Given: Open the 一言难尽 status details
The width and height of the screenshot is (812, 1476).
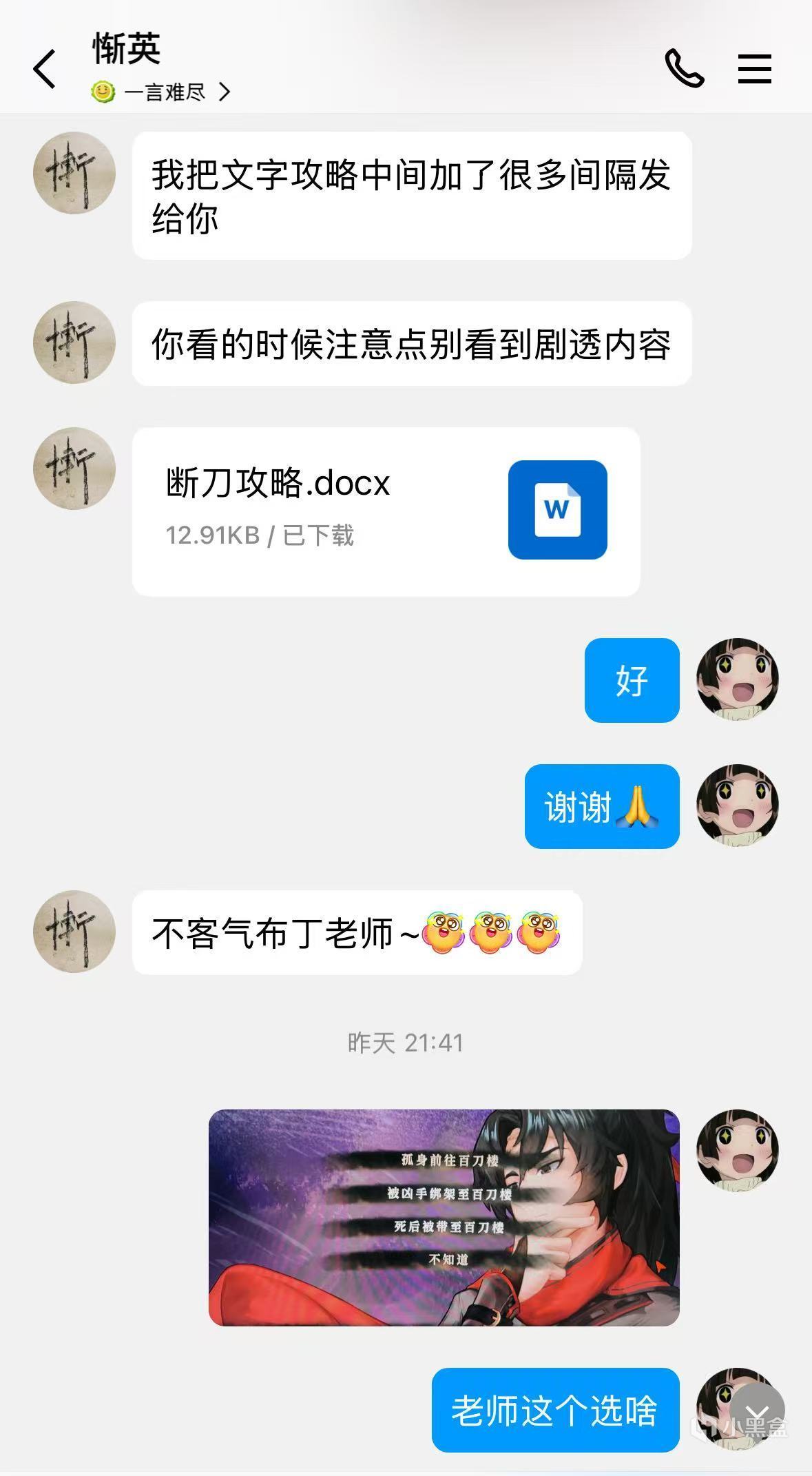Looking at the screenshot, I should (x=161, y=92).
